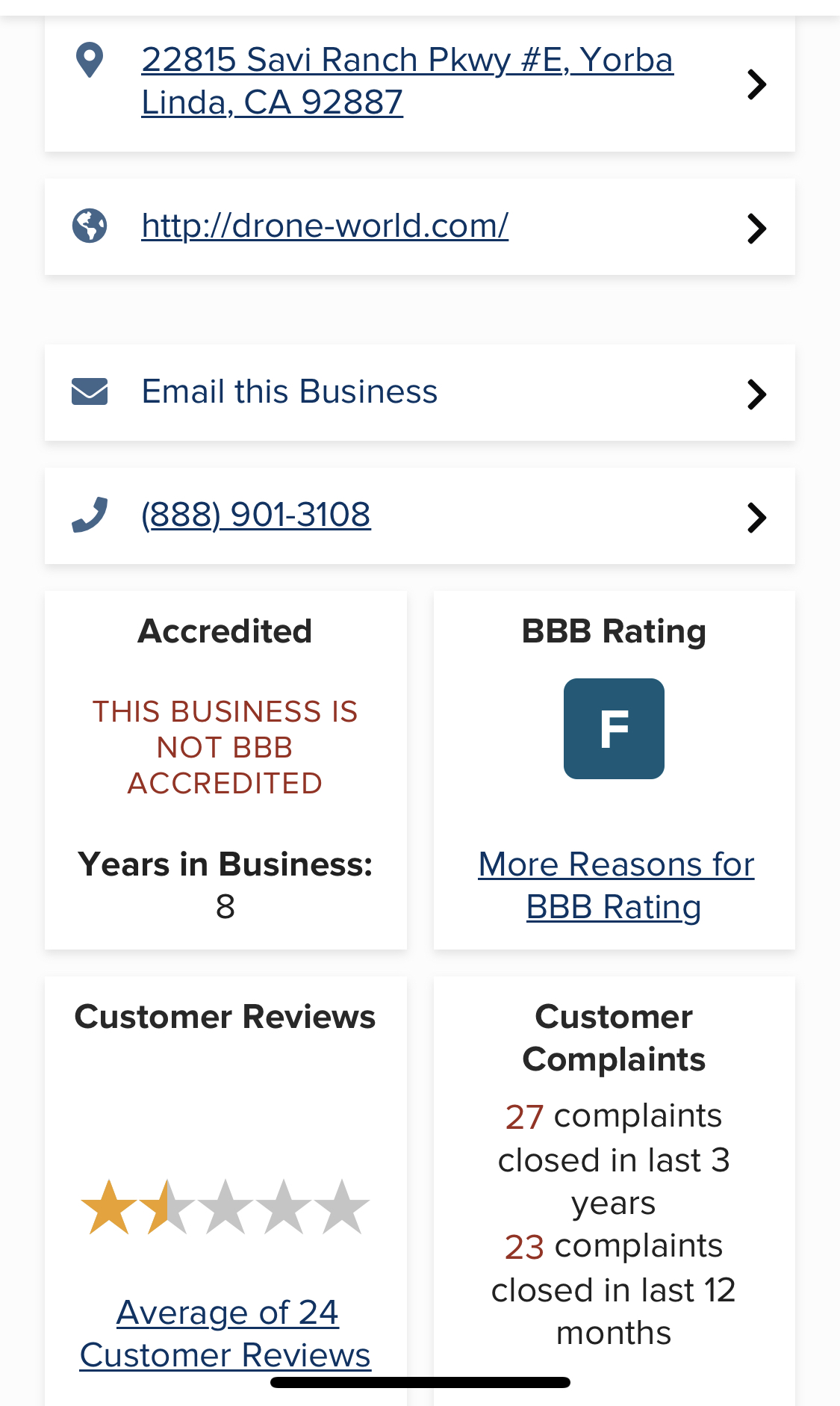840x1406 pixels.
Task: Open Email this Business row
Action: point(420,392)
